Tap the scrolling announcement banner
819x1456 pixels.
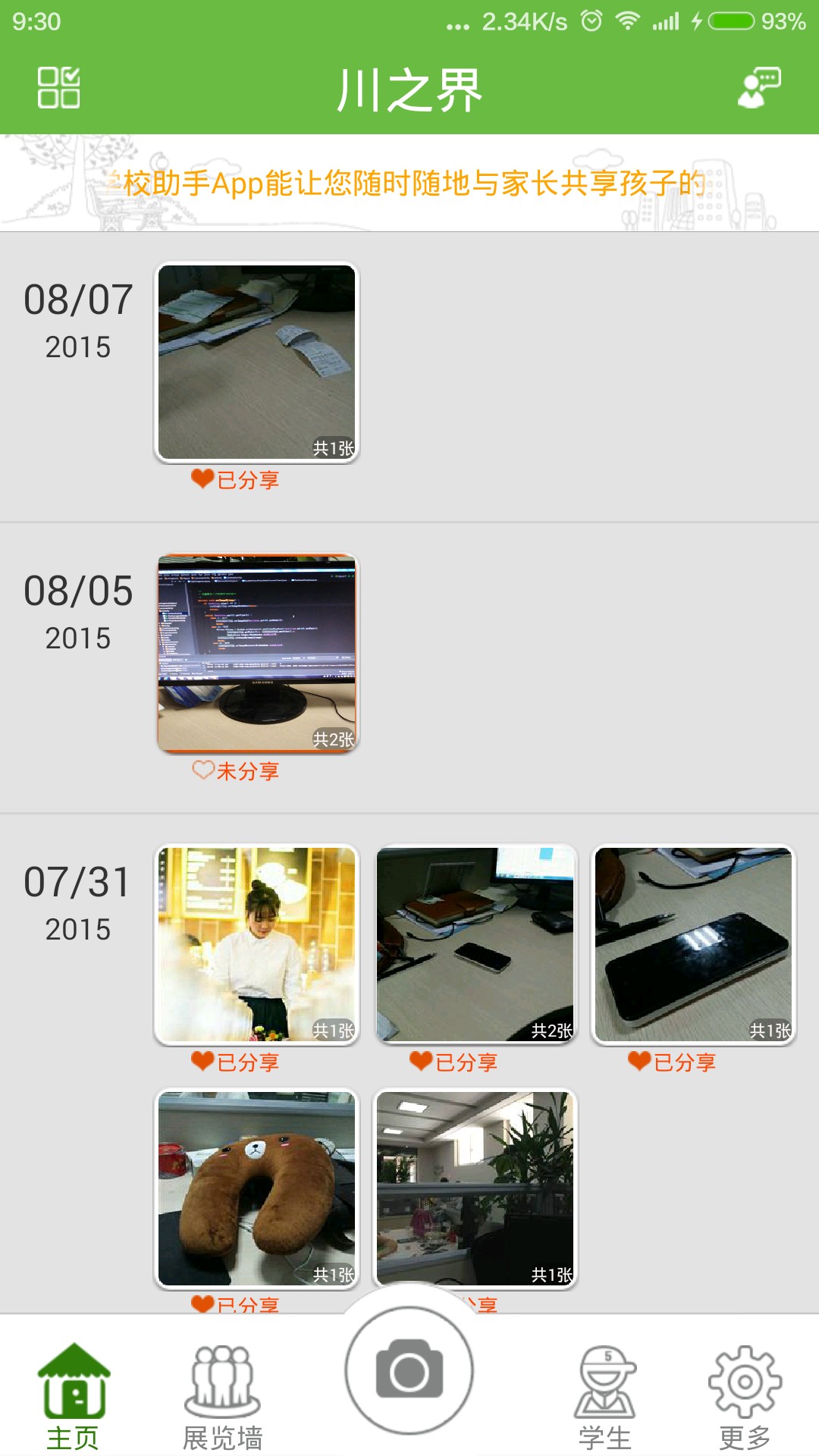pos(409,183)
